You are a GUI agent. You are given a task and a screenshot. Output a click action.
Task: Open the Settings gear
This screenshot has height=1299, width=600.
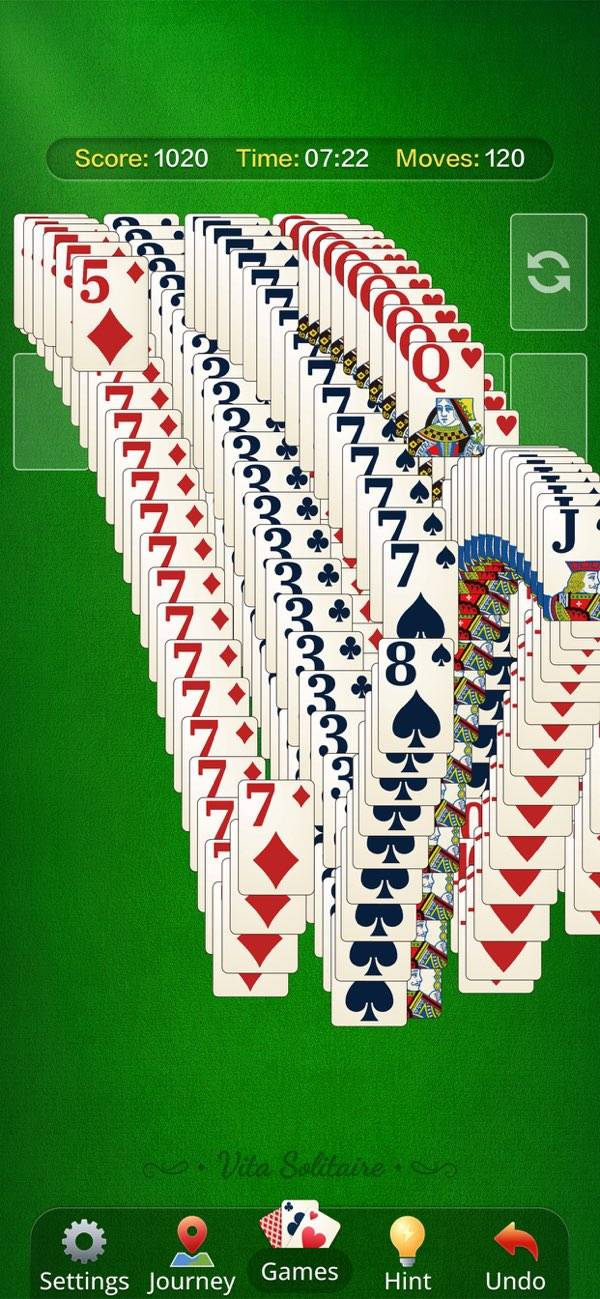[x=84, y=1254]
